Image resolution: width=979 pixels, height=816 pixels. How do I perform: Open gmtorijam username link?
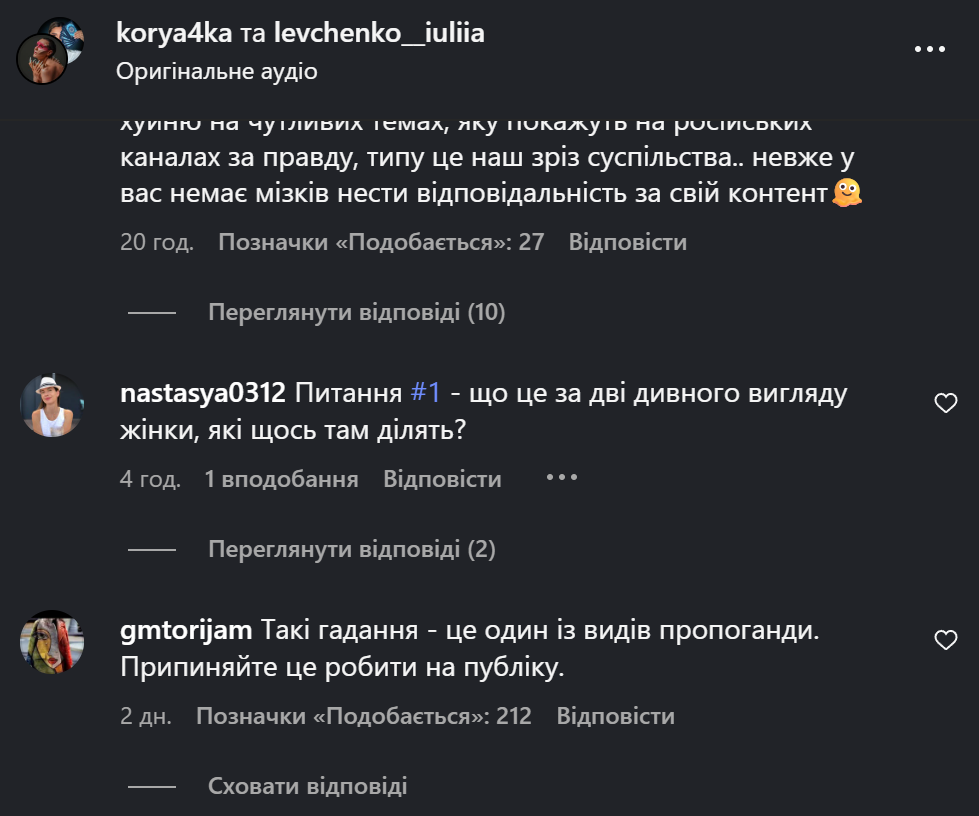pos(186,630)
